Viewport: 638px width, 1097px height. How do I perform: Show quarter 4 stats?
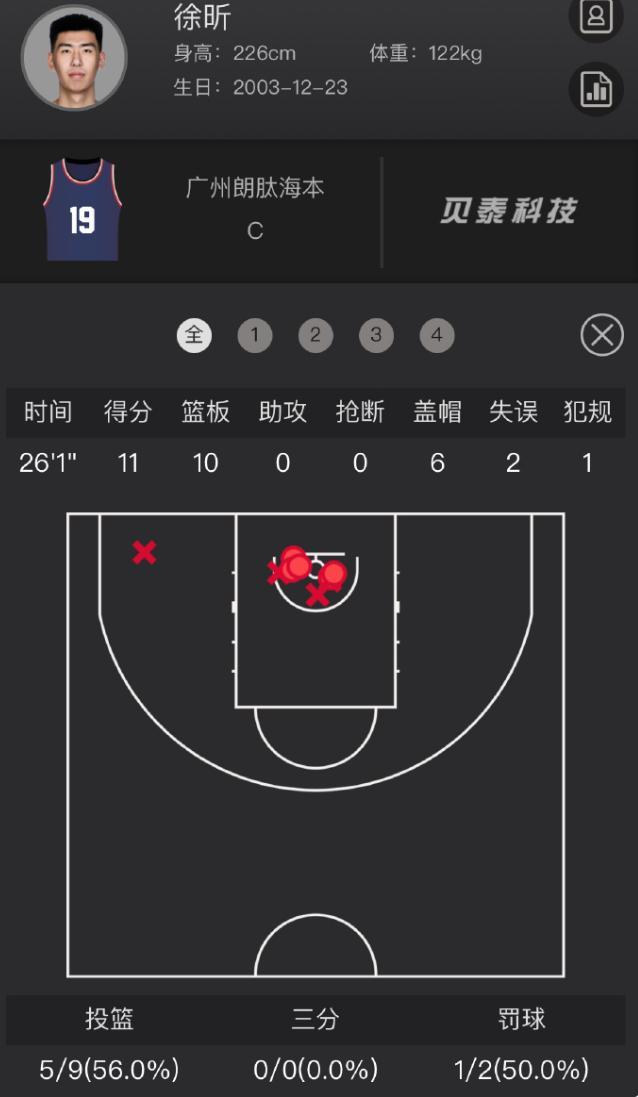click(x=436, y=335)
